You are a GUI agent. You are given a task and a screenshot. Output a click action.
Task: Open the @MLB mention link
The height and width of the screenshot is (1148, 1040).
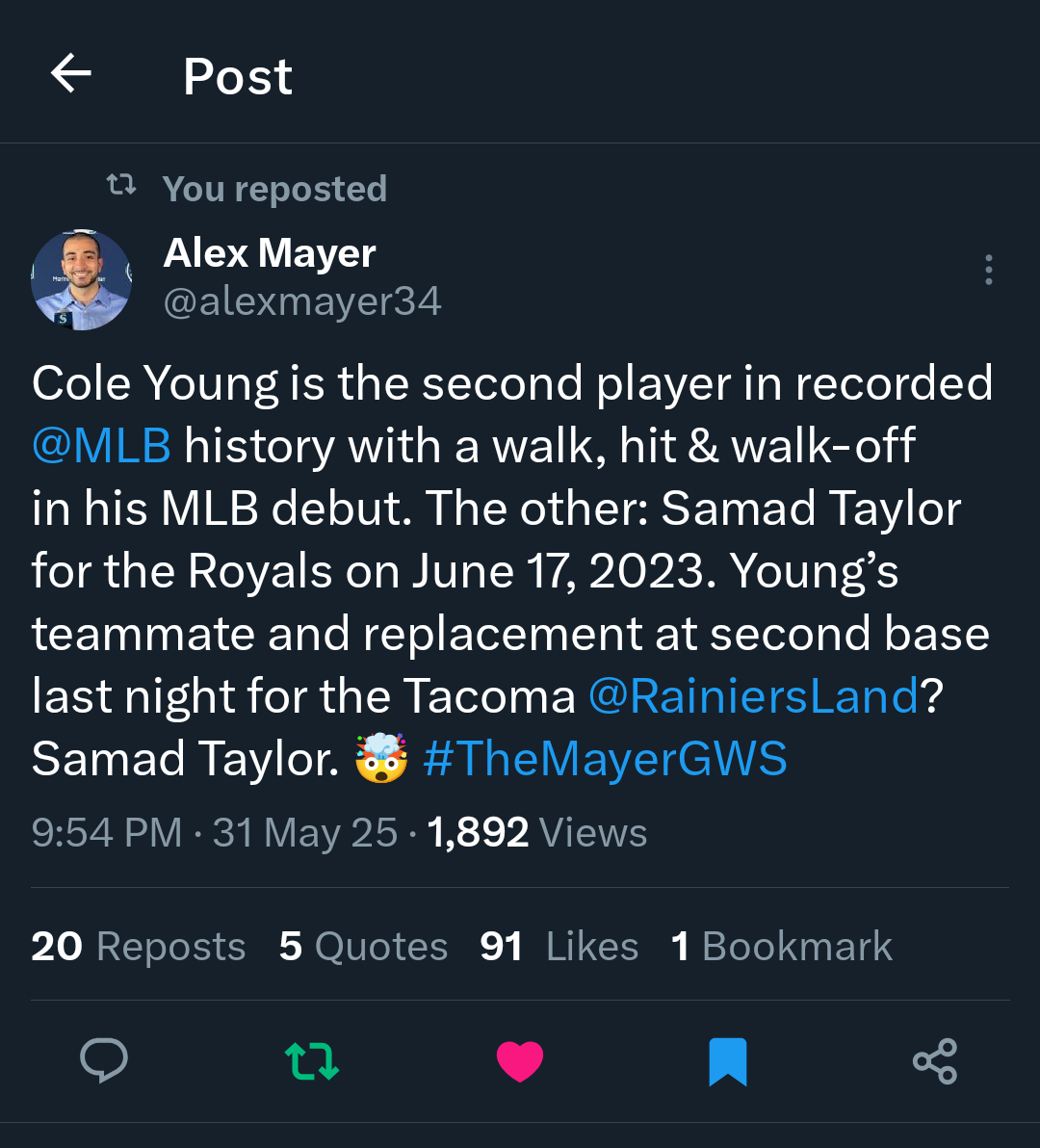click(x=101, y=446)
